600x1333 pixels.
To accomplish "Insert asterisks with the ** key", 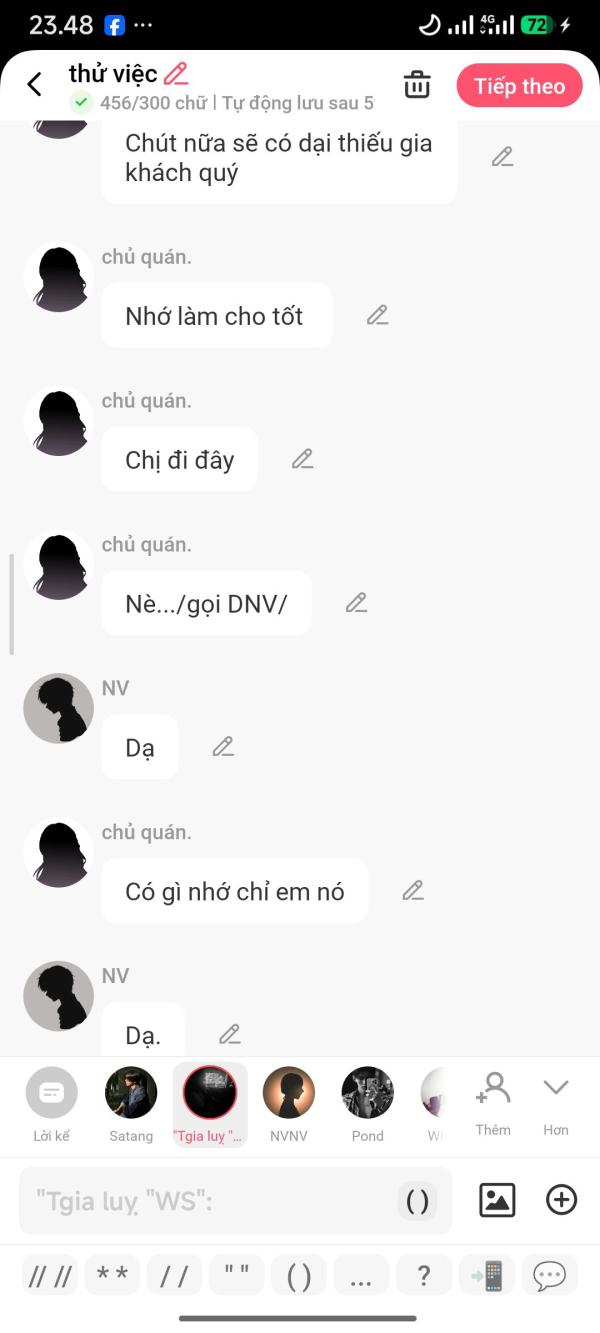I will click(x=112, y=1275).
